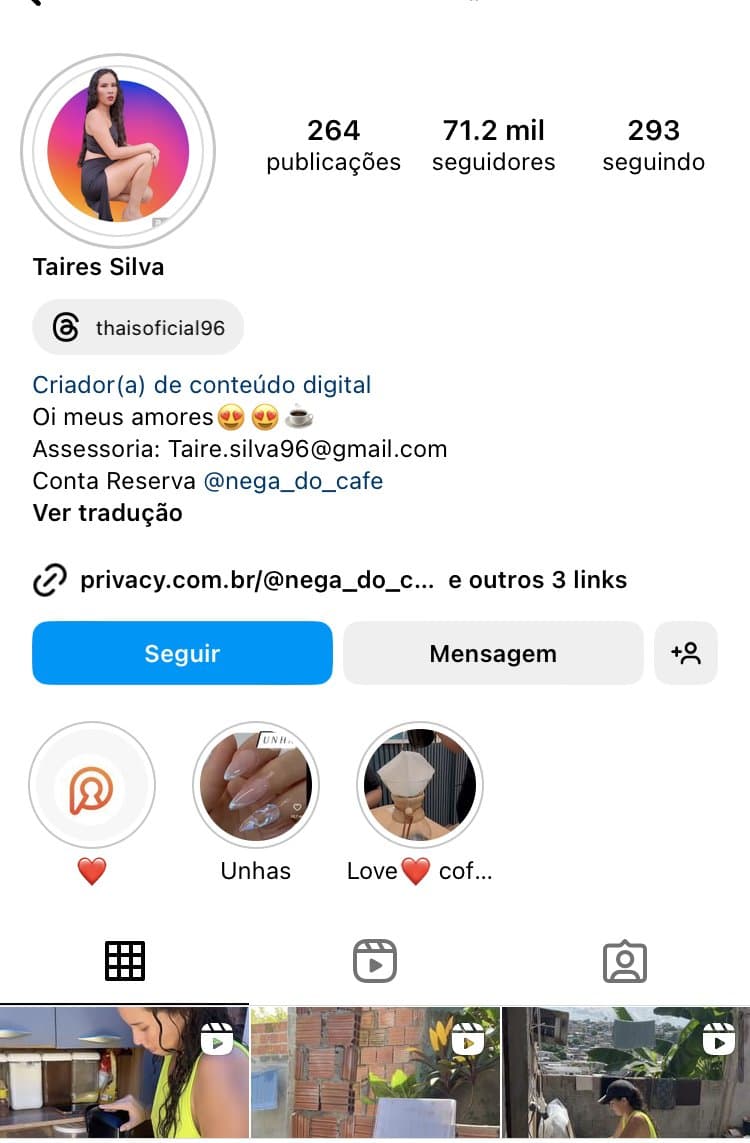Click the suggested accounts person-plus icon
The height and width of the screenshot is (1143, 750).
686,653
